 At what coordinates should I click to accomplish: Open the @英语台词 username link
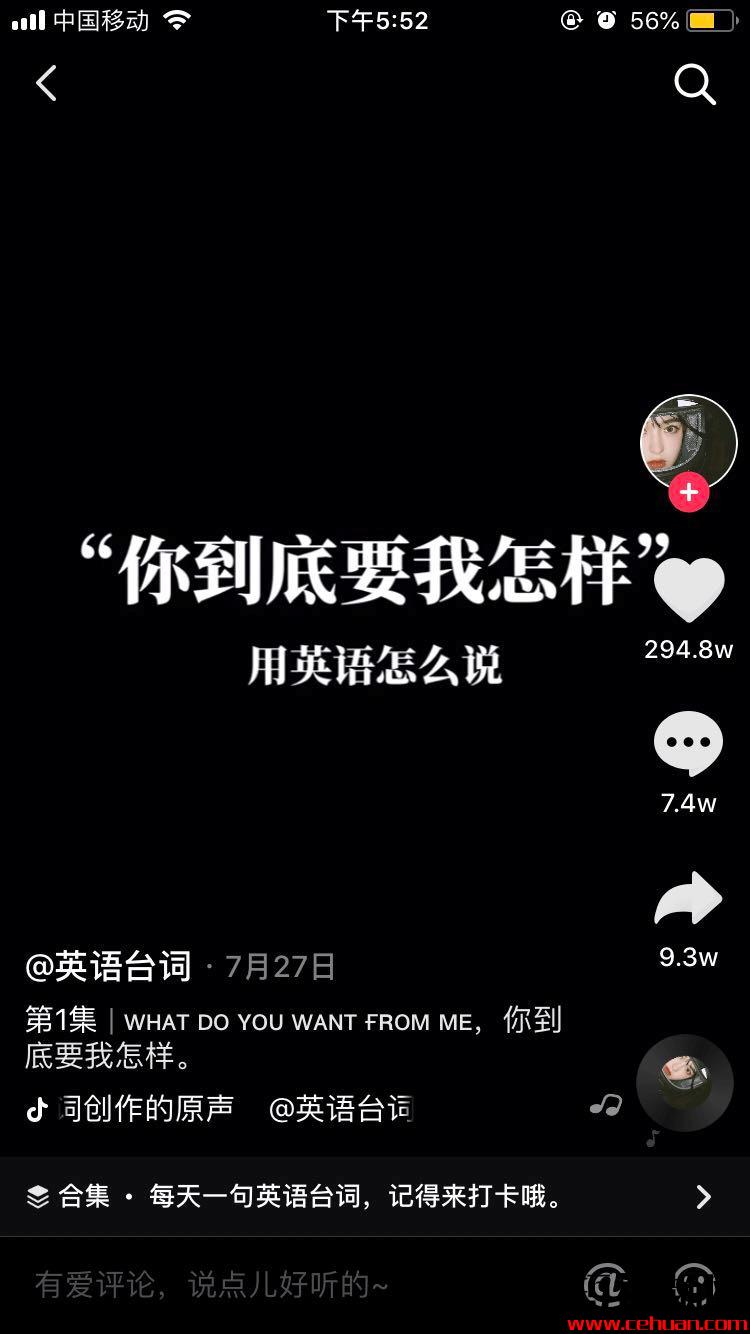[x=108, y=966]
